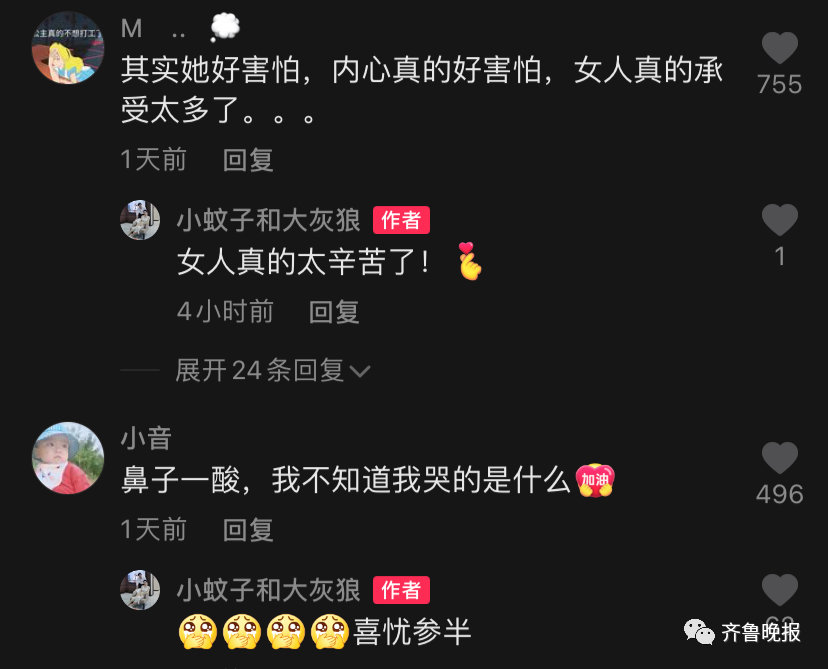Viewport: 828px width, 669px height.
Task: Open 小蚊子和大灰狼 avatar beside 喜忧参半 reply
Action: [x=141, y=590]
